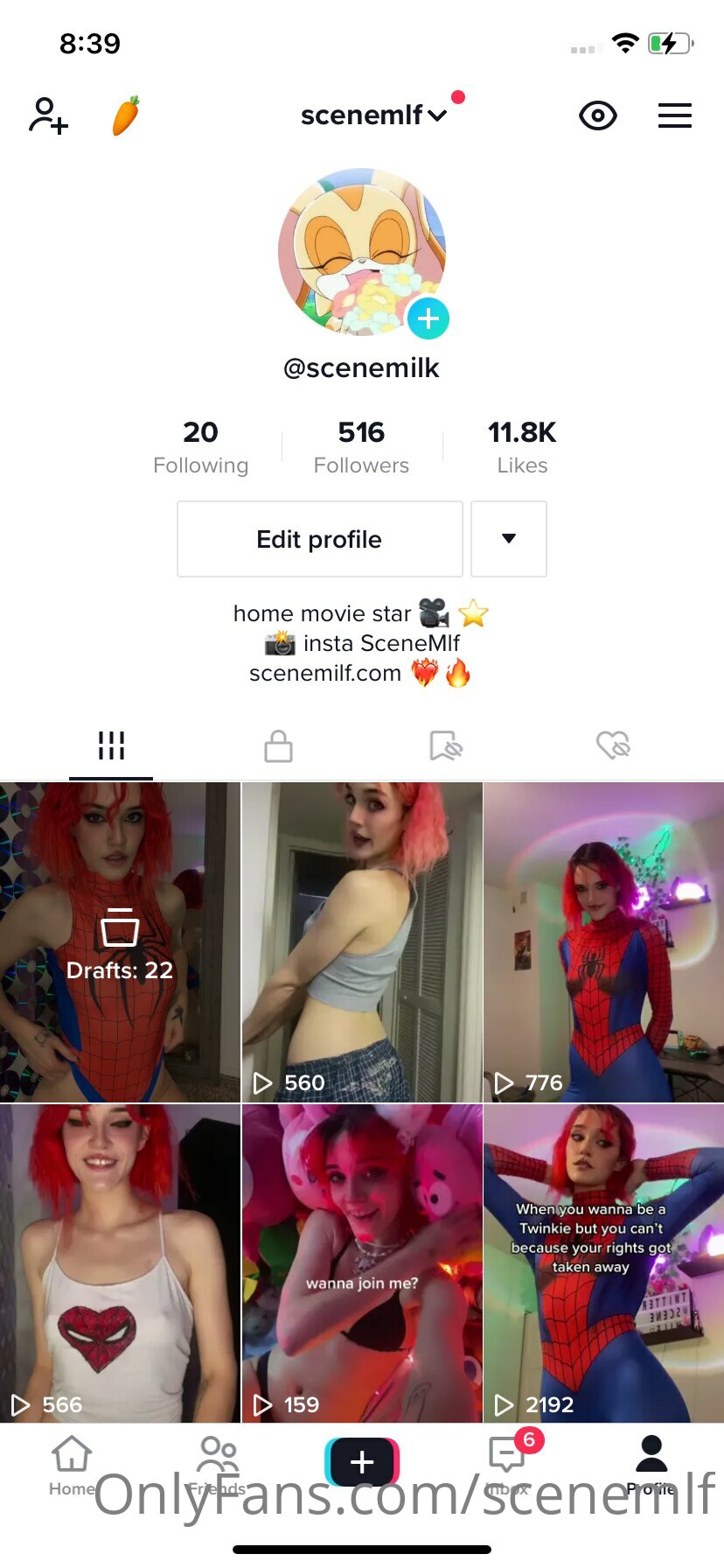
Task: Open the video with 2192 views
Action: (x=603, y=1263)
